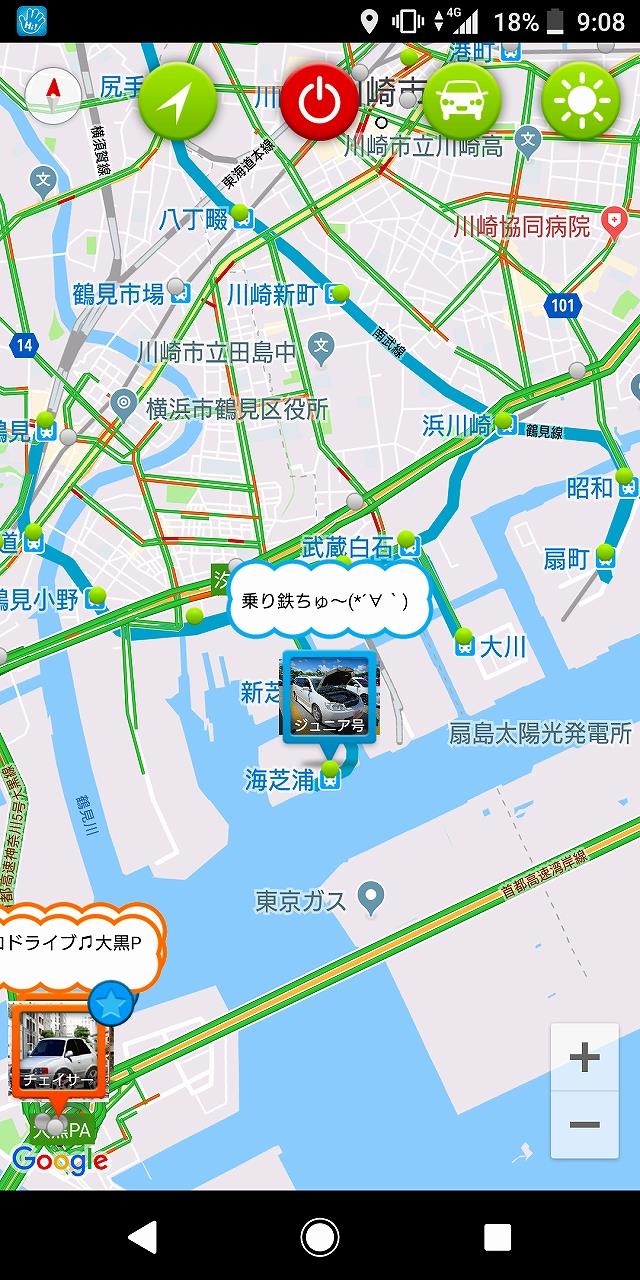Tap the red power button

(319, 102)
